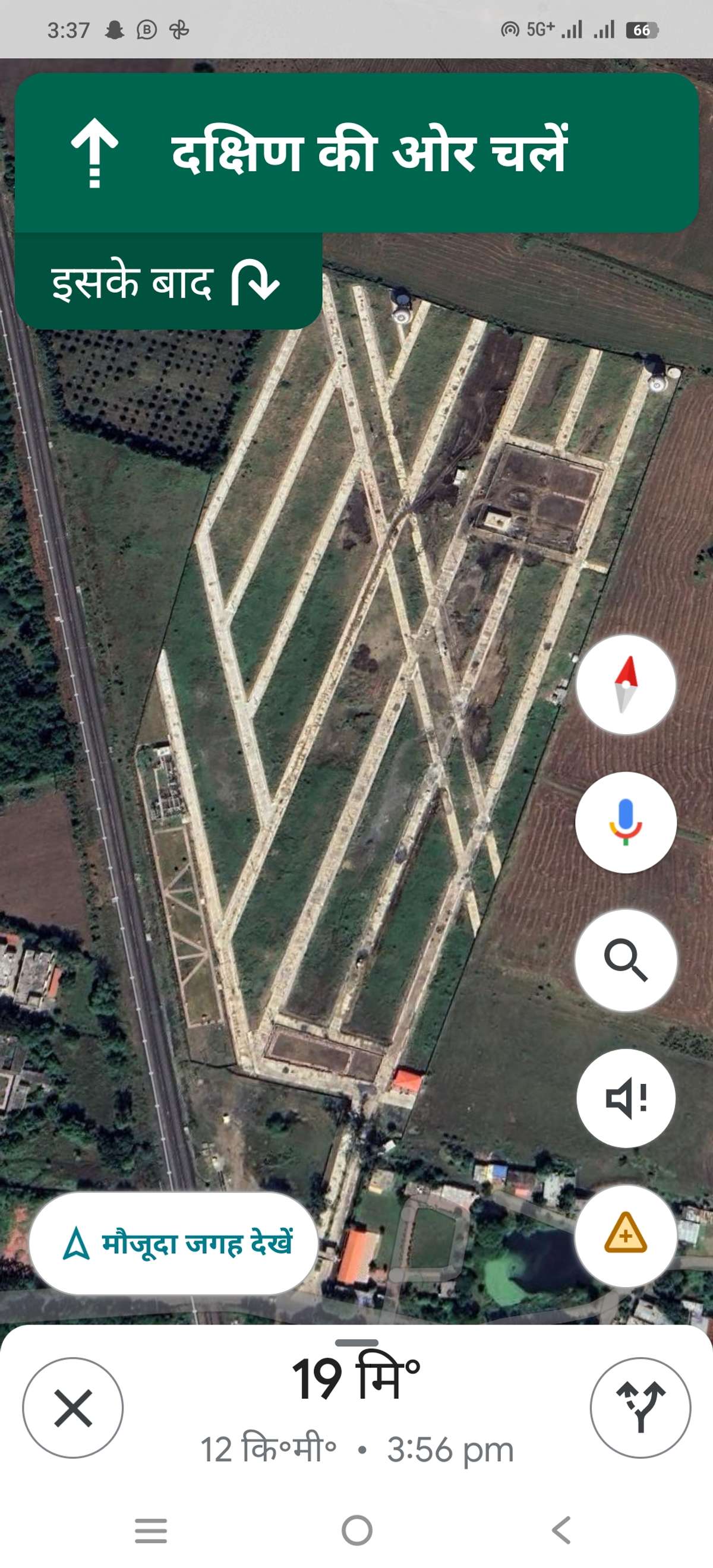Image resolution: width=713 pixels, height=1568 pixels.
Task: Expand the trip info sheet handle
Action: click(x=357, y=1343)
